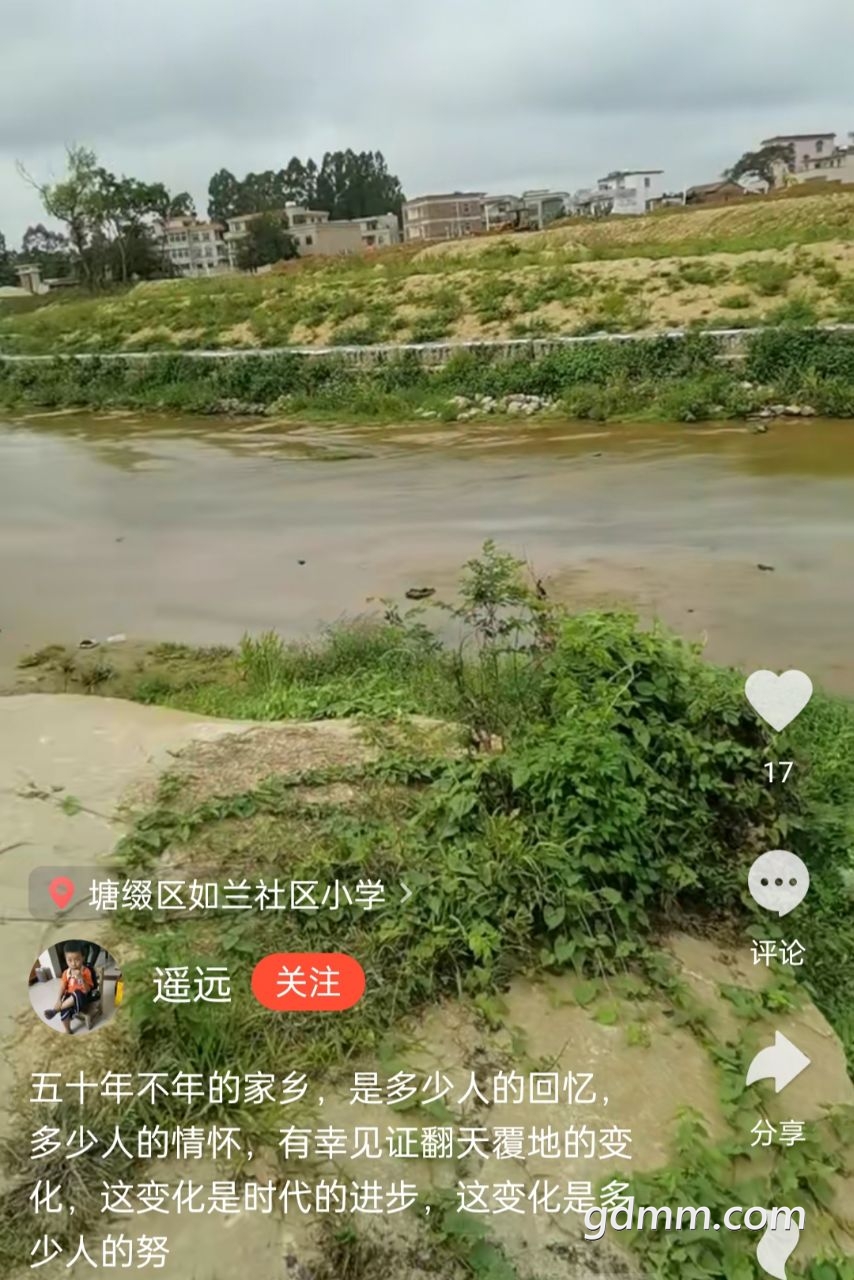View 遥远's profile via the avatar
The image size is (854, 1280).
pos(74,985)
